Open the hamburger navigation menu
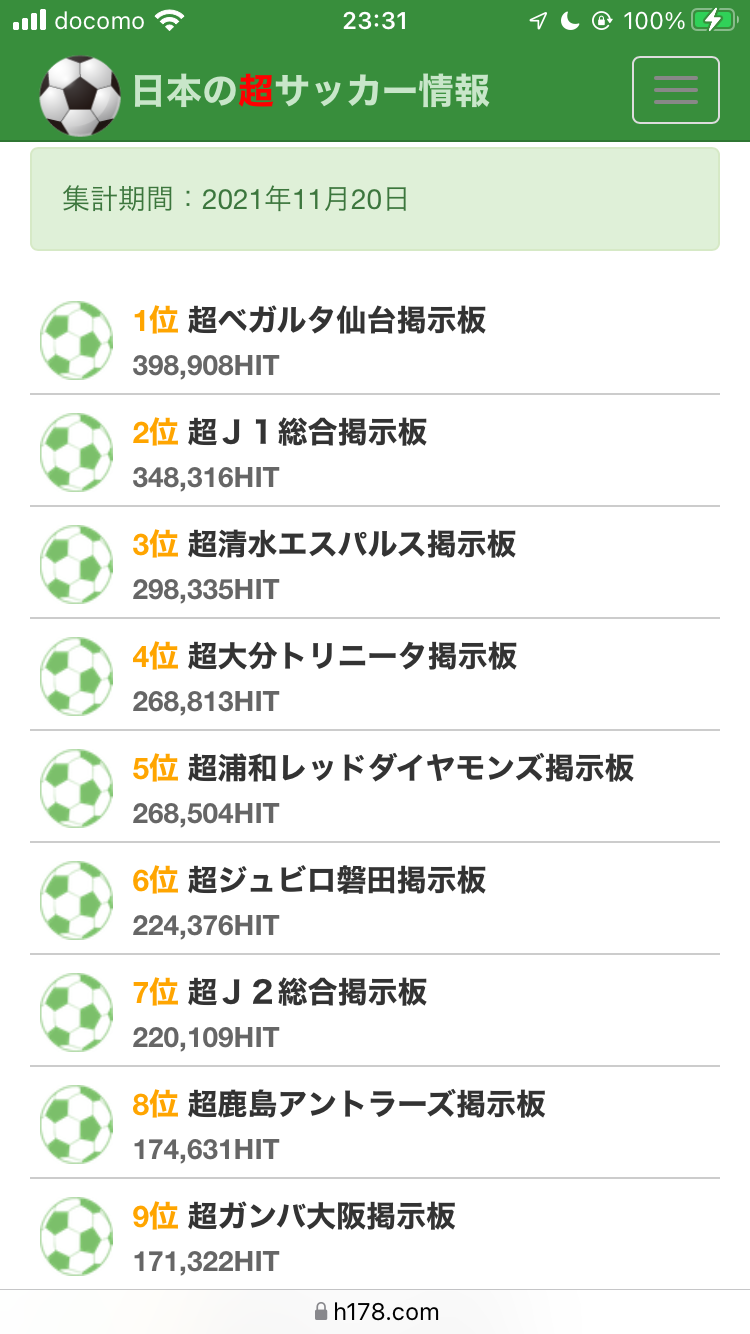The height and width of the screenshot is (1334, 750). [x=675, y=91]
